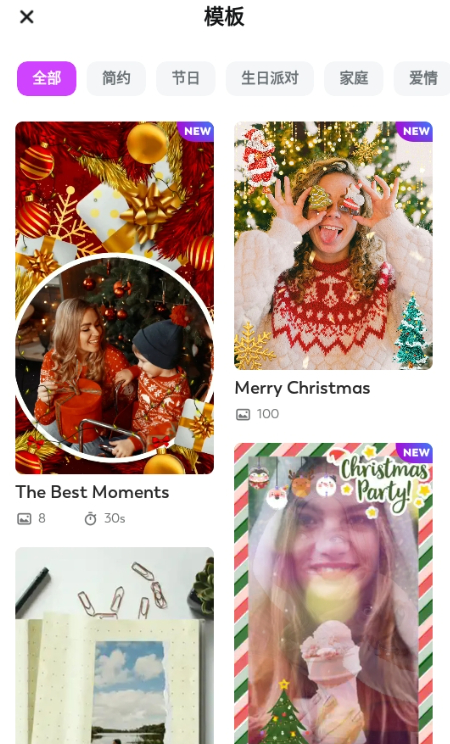
Task: Open the Merry Christmas template
Action: tap(333, 245)
